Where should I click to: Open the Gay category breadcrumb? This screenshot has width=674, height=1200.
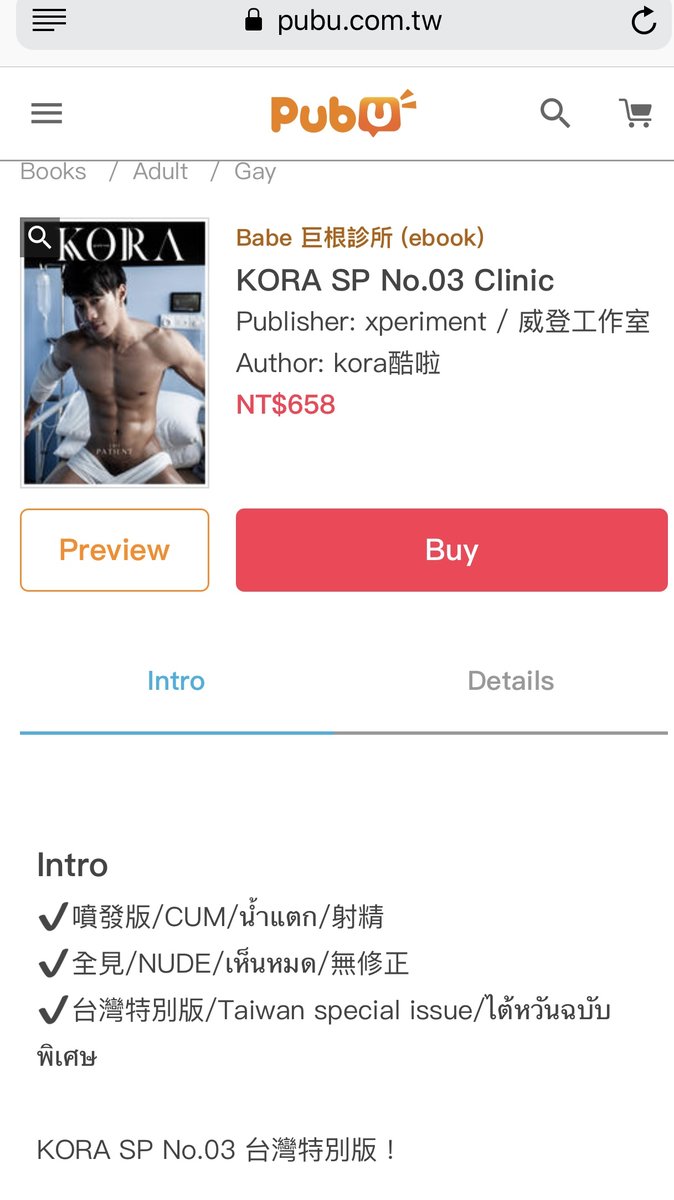[x=255, y=172]
